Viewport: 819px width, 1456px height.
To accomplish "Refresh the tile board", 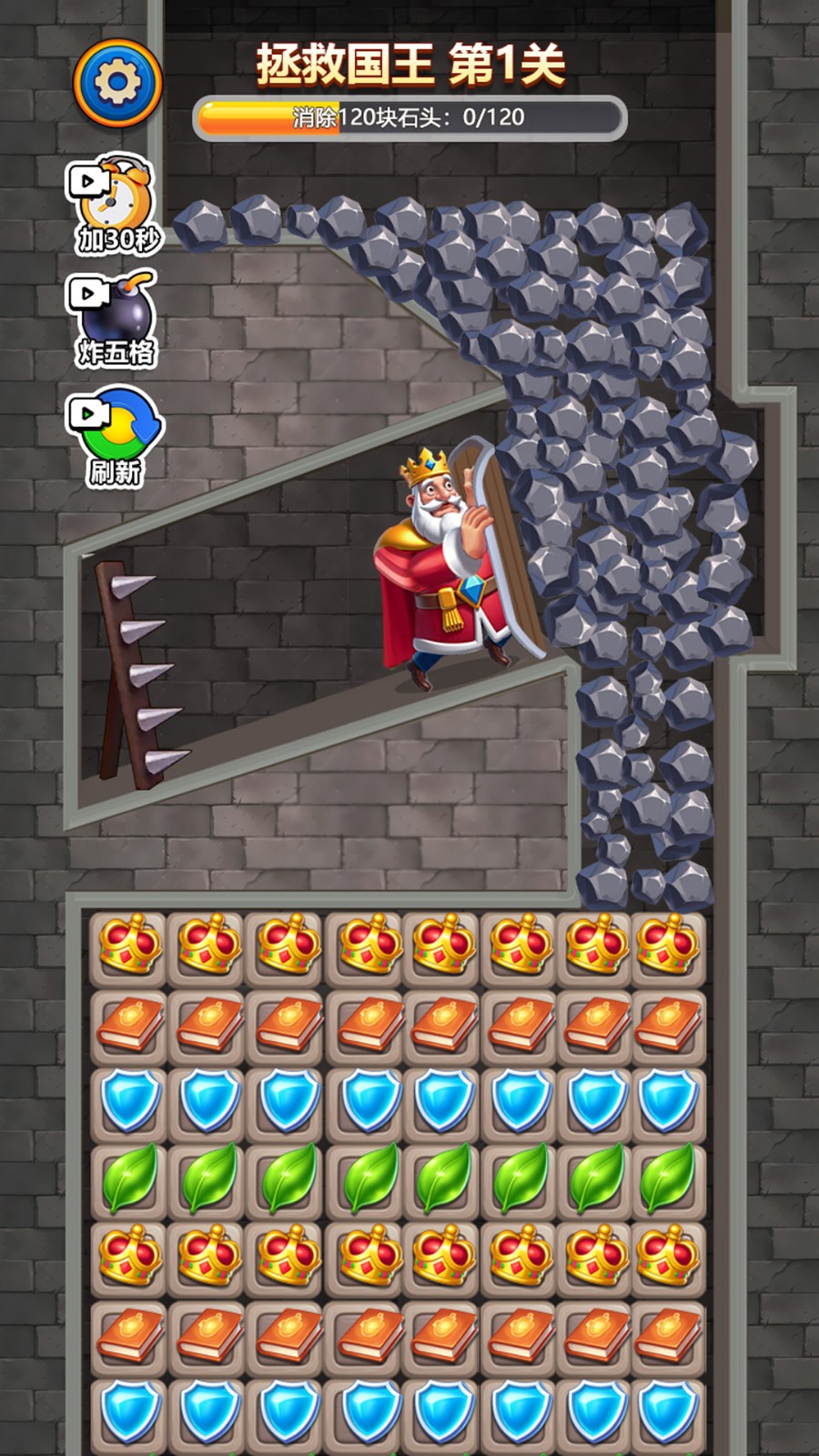I will point(116,437).
